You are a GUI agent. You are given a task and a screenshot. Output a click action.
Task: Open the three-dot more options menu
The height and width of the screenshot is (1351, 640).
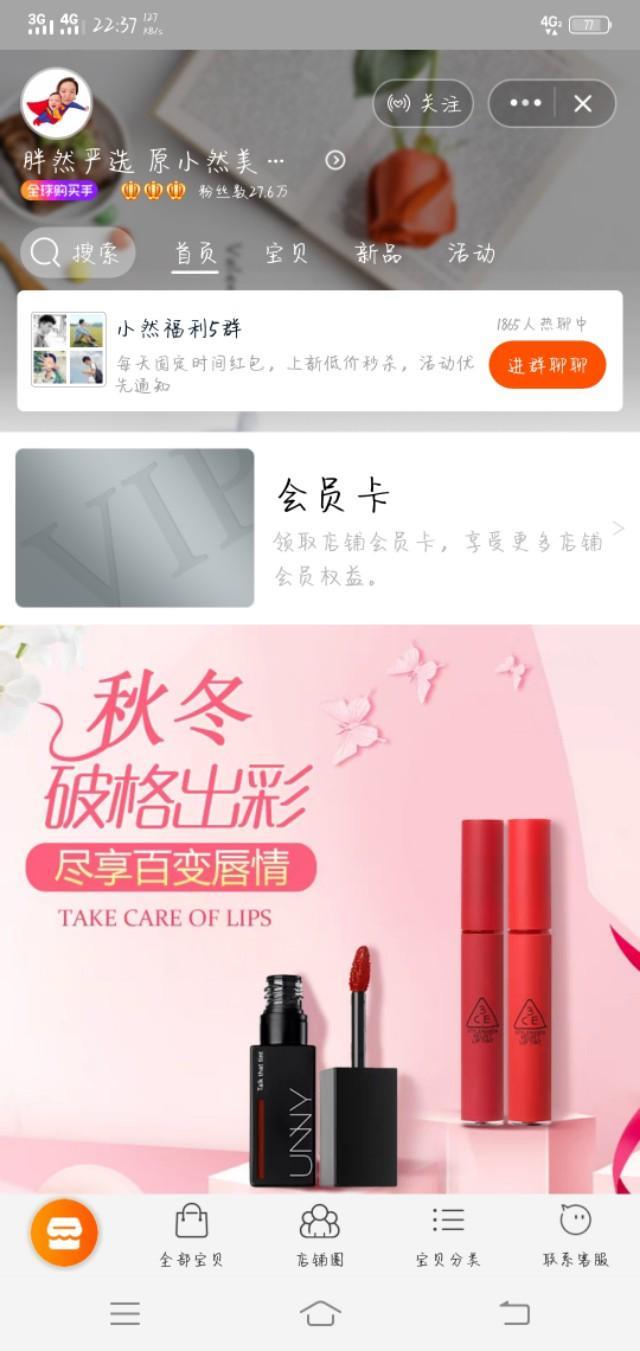[525, 103]
